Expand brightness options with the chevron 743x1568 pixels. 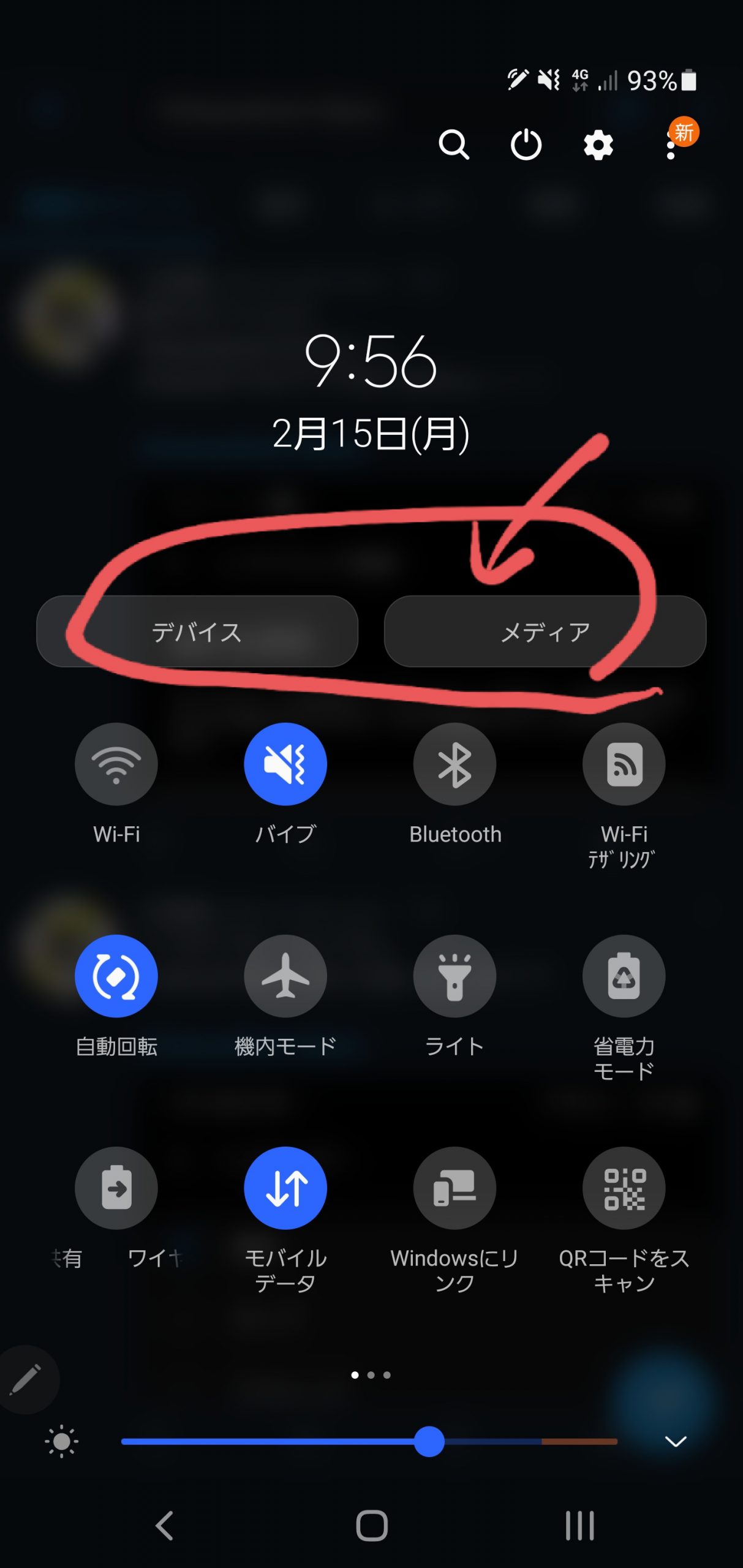point(676,1441)
